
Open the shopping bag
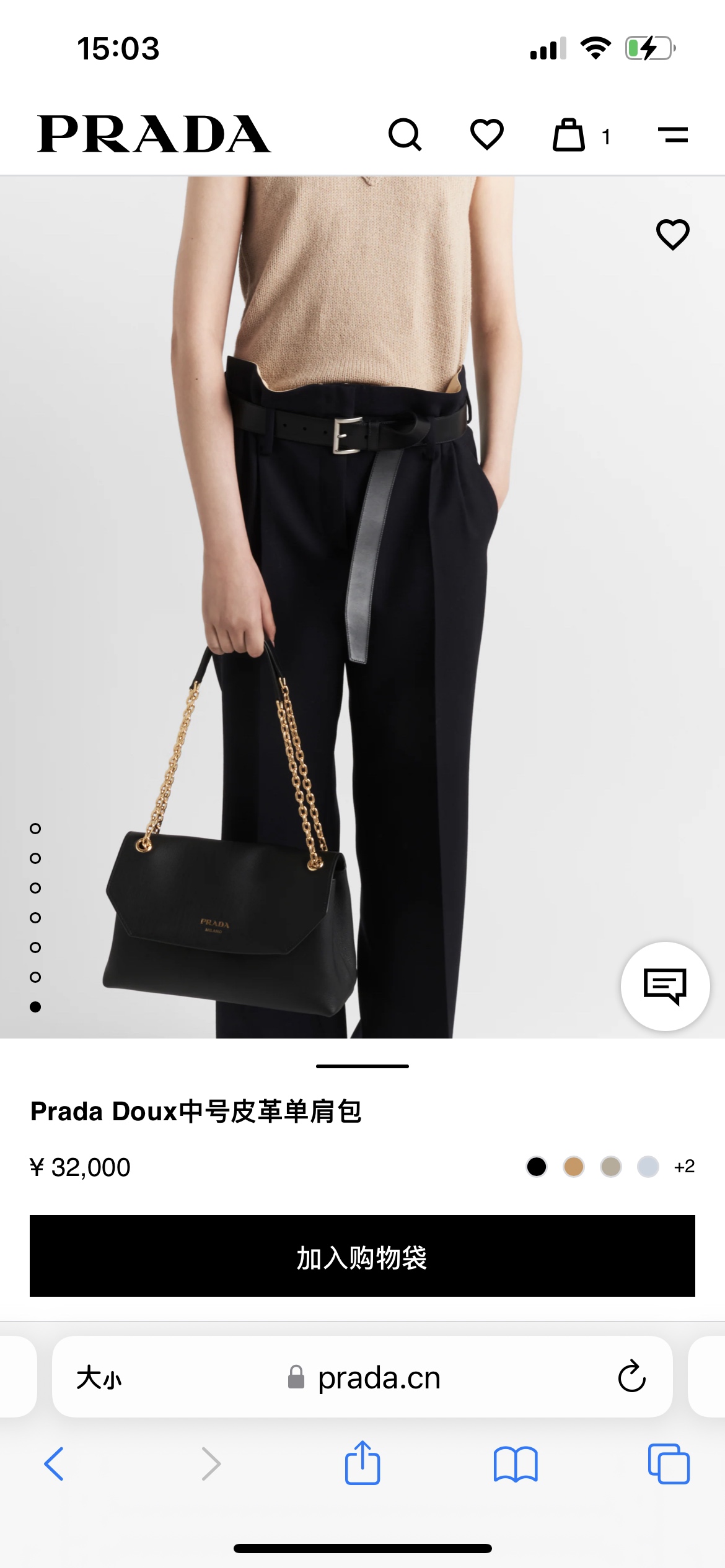(x=569, y=134)
